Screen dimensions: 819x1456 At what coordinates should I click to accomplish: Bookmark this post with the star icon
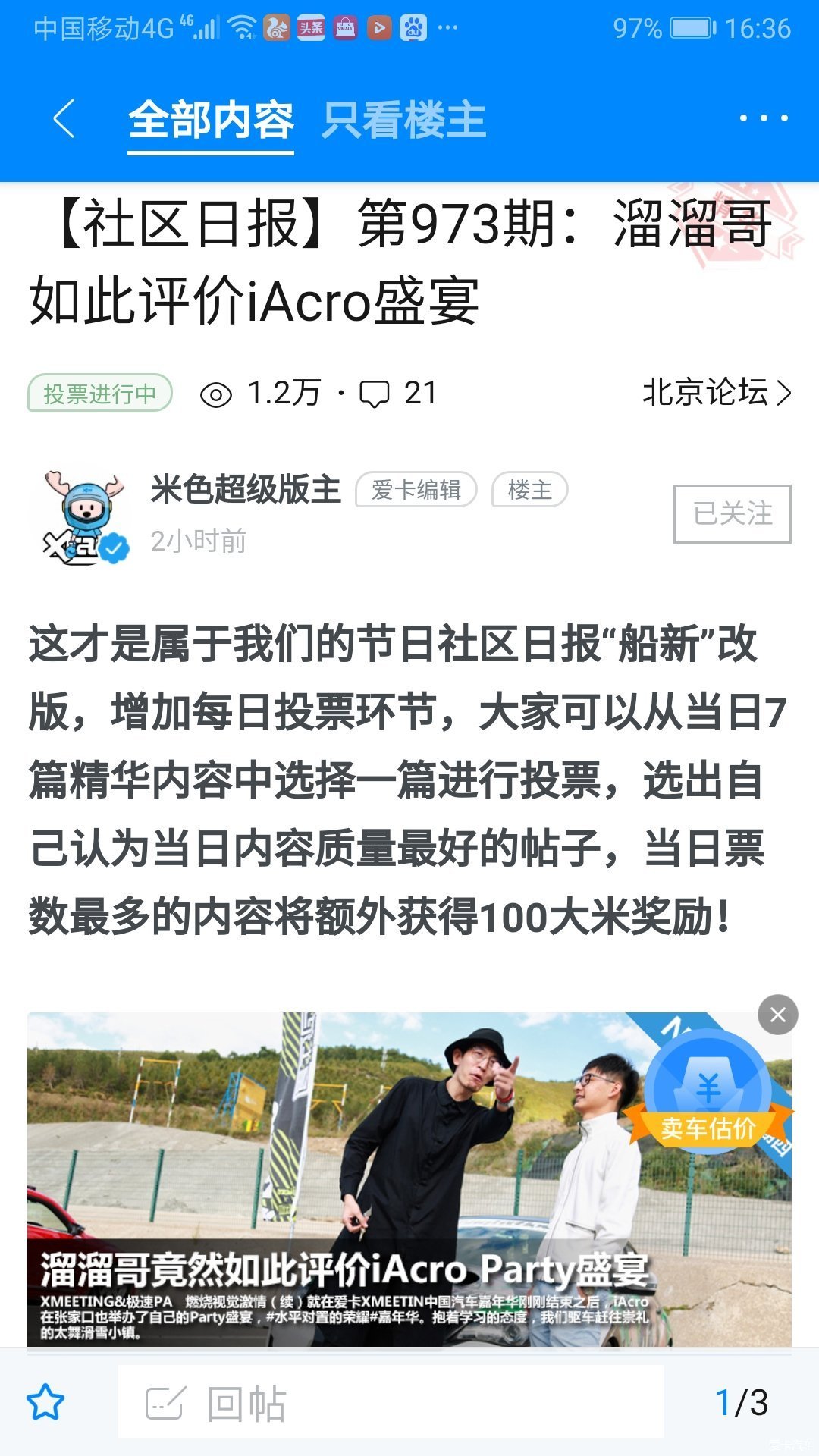pyautogui.click(x=45, y=1402)
